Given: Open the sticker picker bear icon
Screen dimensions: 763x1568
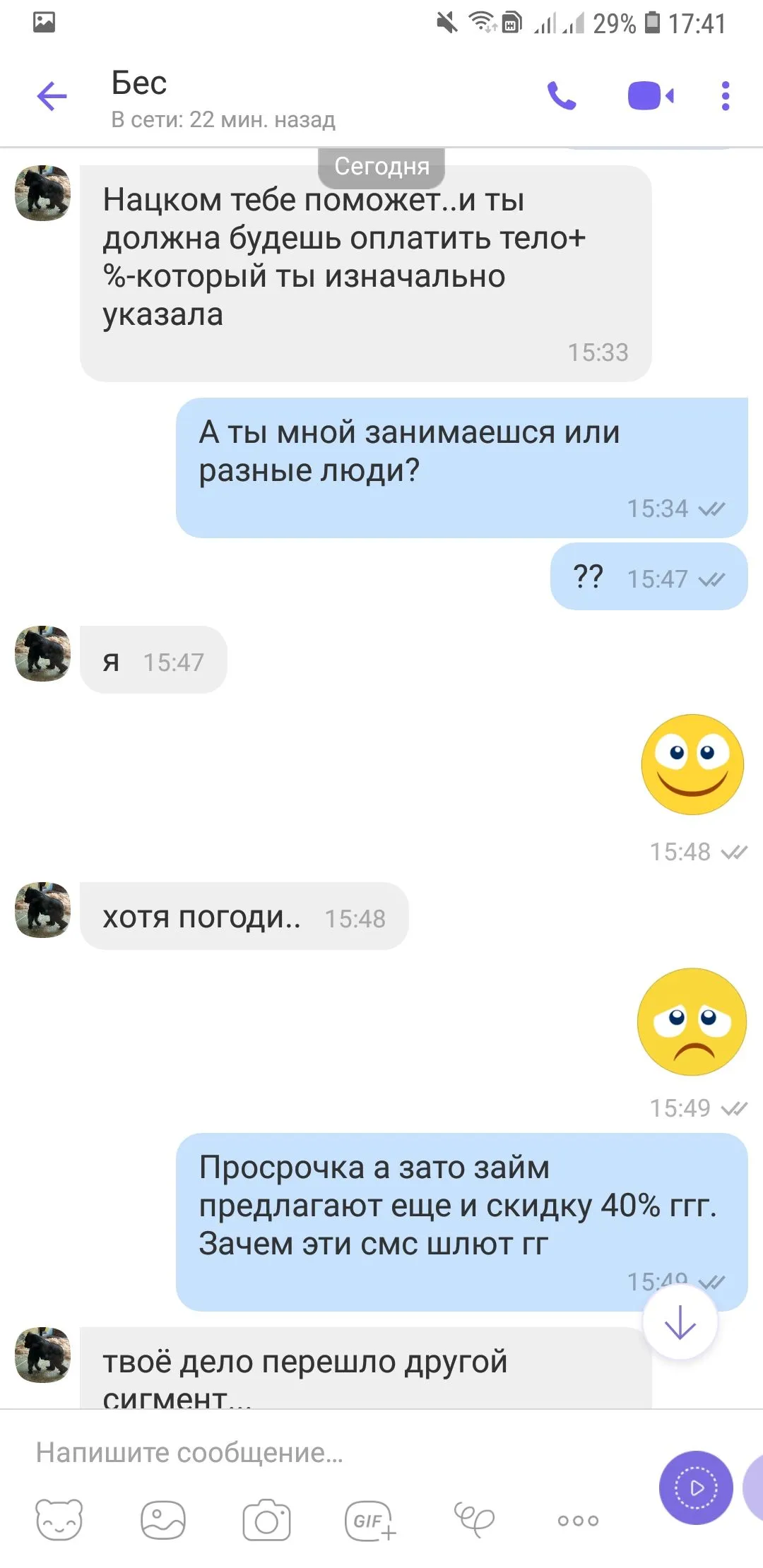Looking at the screenshot, I should click(59, 1520).
